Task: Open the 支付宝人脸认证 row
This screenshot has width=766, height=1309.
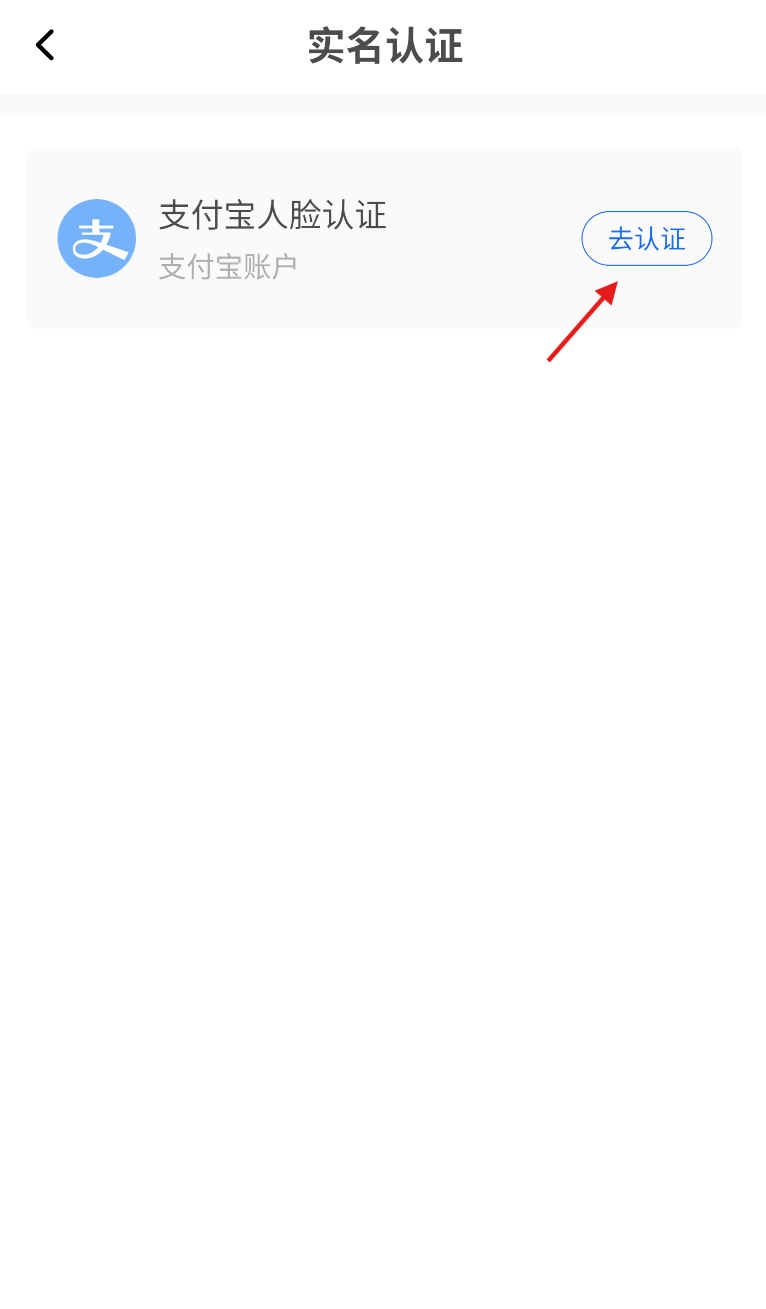Action: [x=385, y=239]
